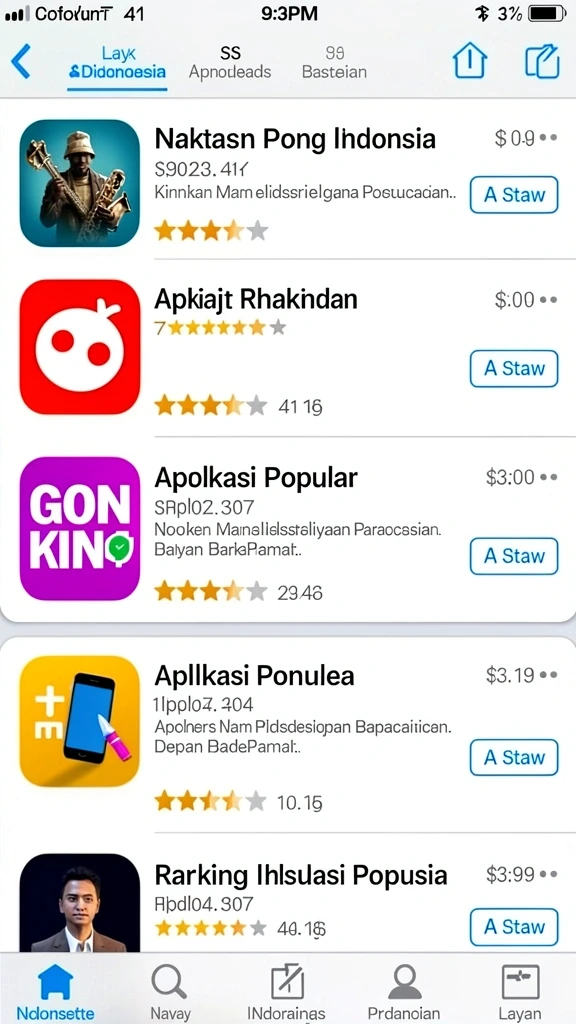Switch to the Layan bottom tab
This screenshot has height=1024, width=576.
coord(520,991)
